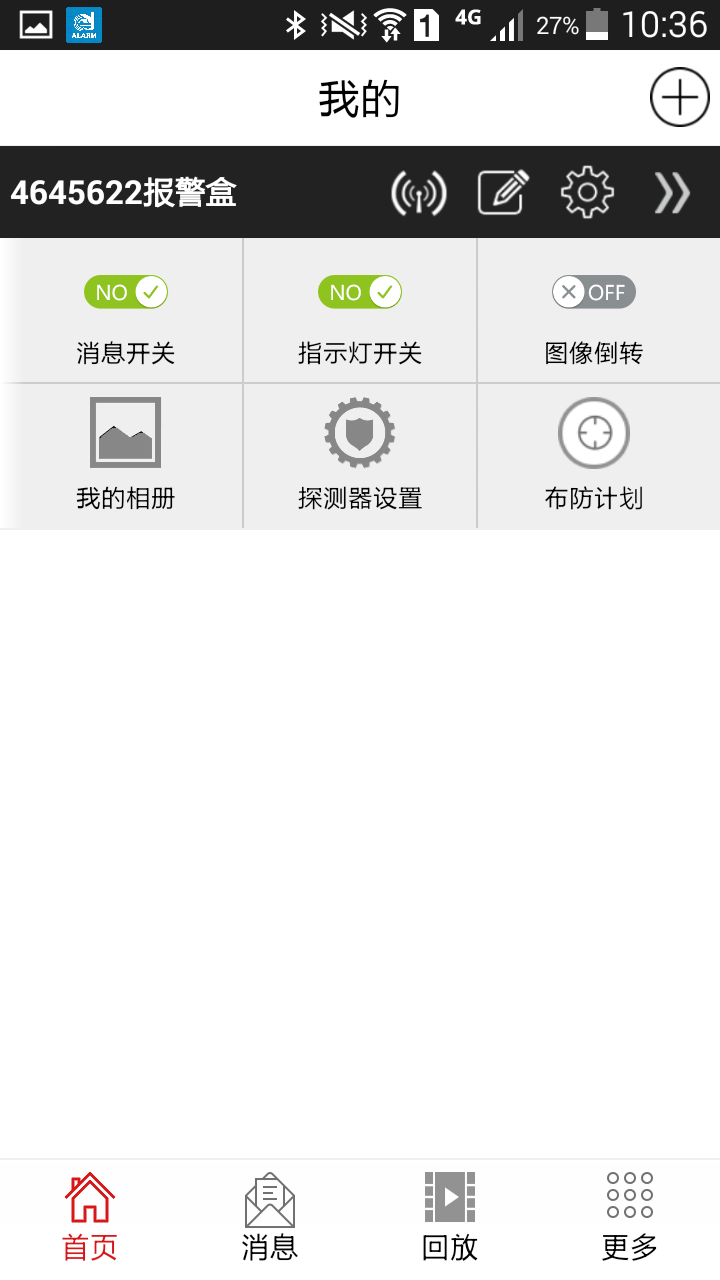Open the alarm signal broadcast icon

tap(418, 193)
